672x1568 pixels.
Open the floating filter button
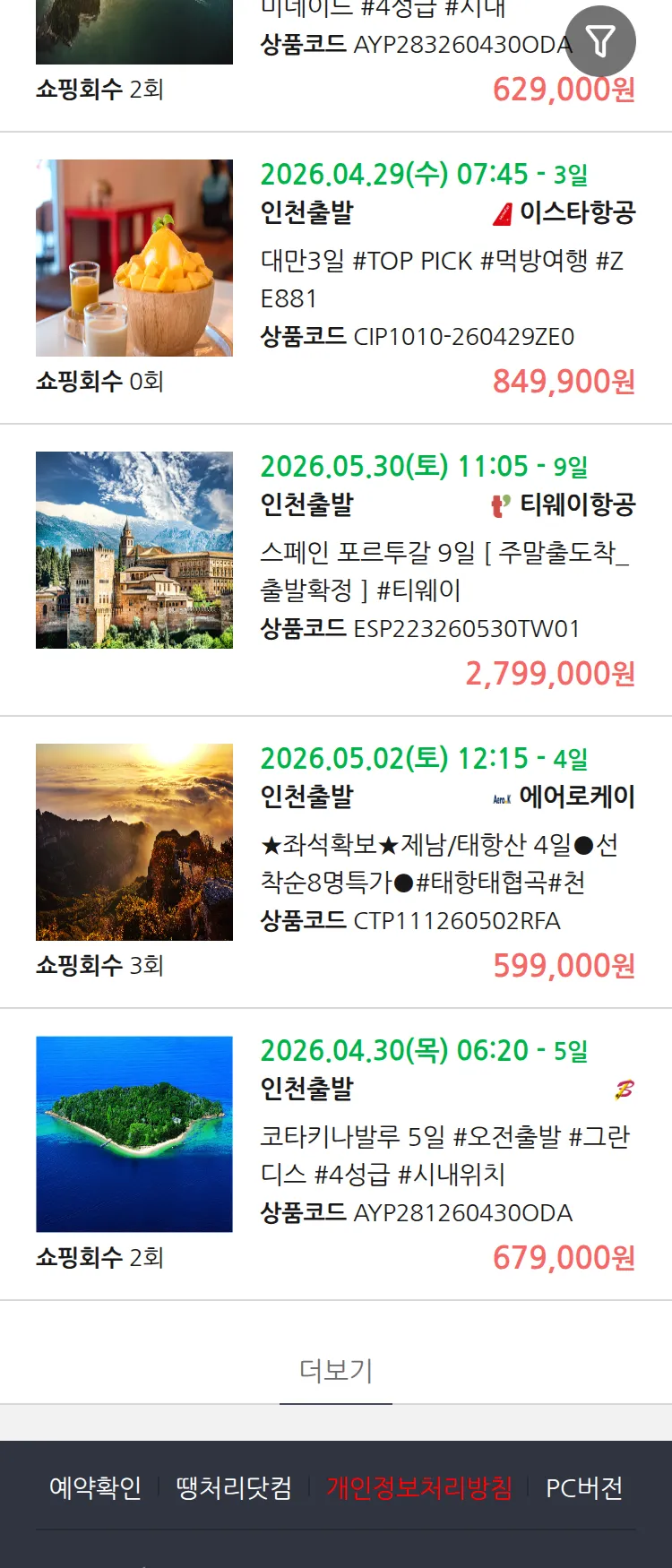coord(600,41)
